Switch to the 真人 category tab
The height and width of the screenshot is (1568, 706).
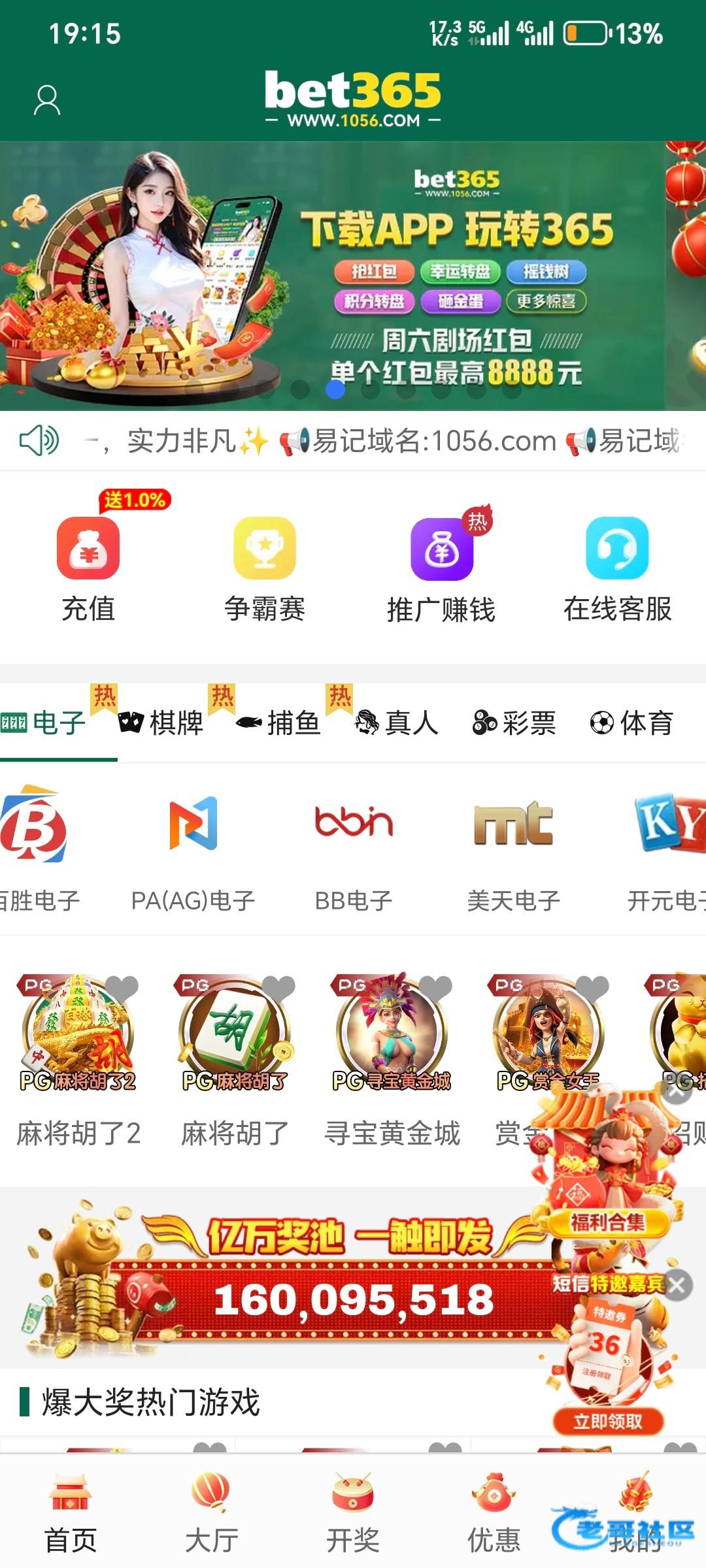[397, 723]
